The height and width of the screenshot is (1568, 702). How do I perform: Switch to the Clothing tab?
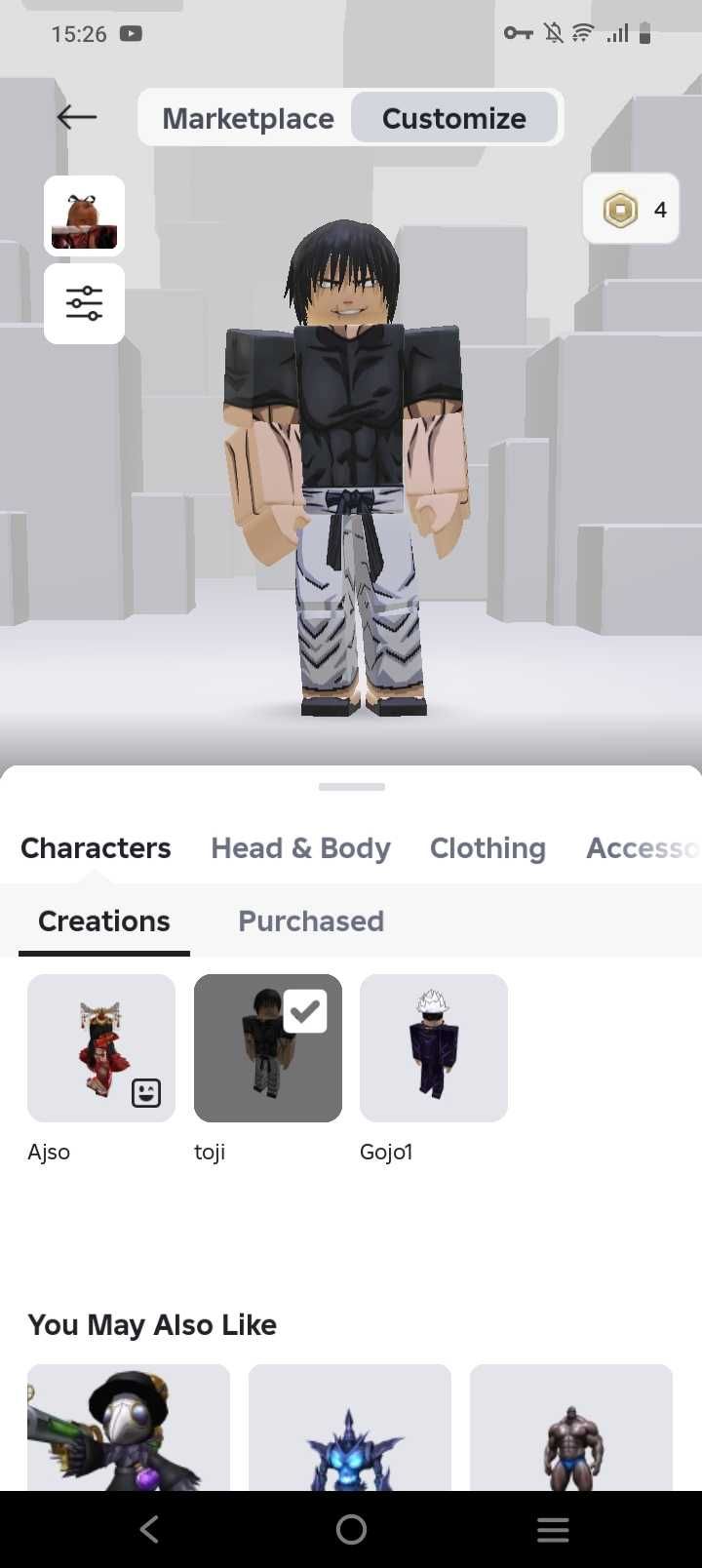pos(487,848)
